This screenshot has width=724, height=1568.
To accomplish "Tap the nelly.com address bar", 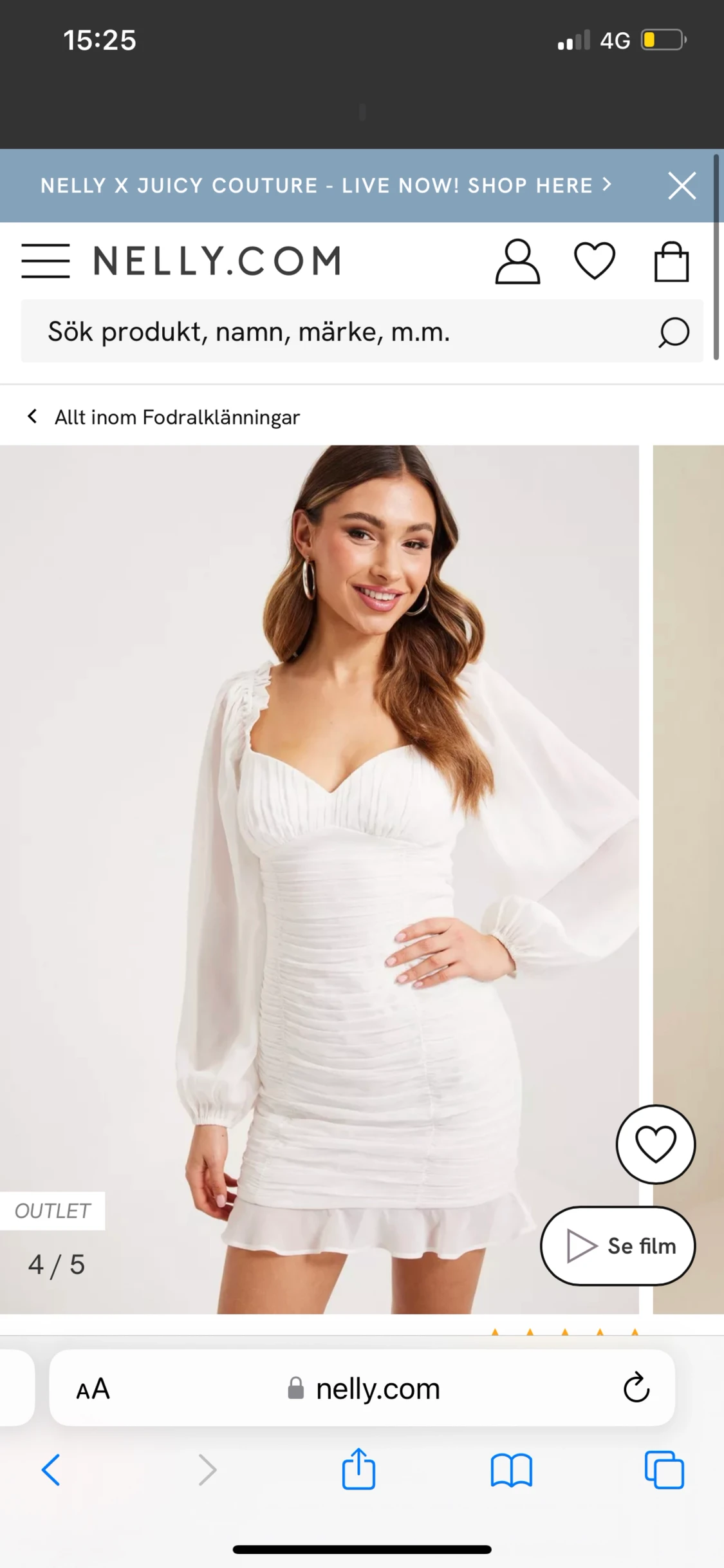I will [x=364, y=1389].
